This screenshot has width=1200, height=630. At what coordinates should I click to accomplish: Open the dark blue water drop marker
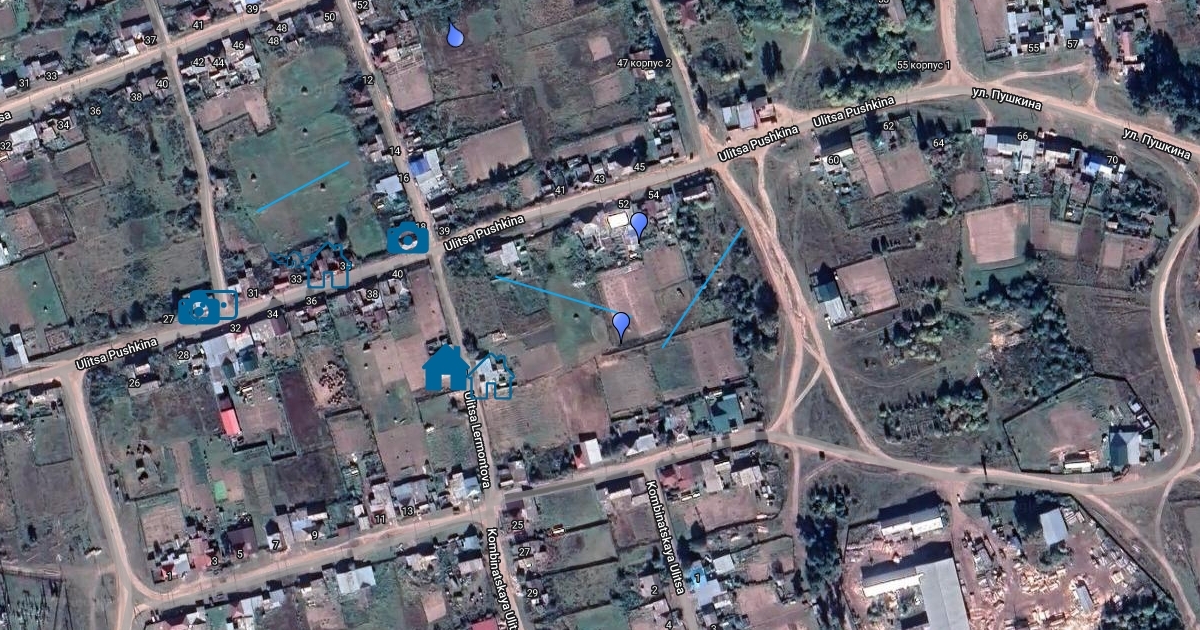[x=455, y=34]
